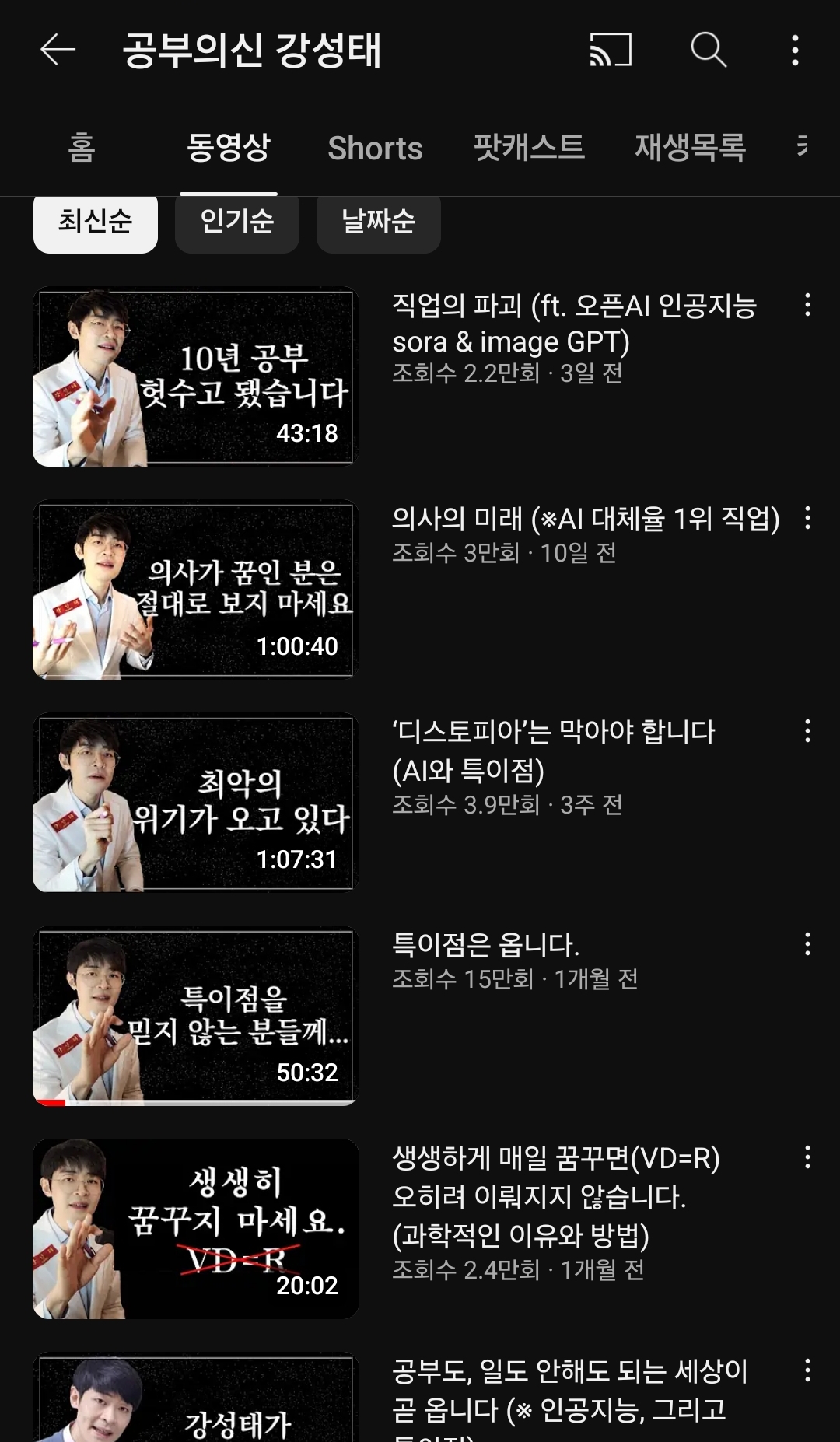The height and width of the screenshot is (1442, 840).
Task: Watch '디스토피아'는 막아야 합니다 video
Action: point(194,803)
